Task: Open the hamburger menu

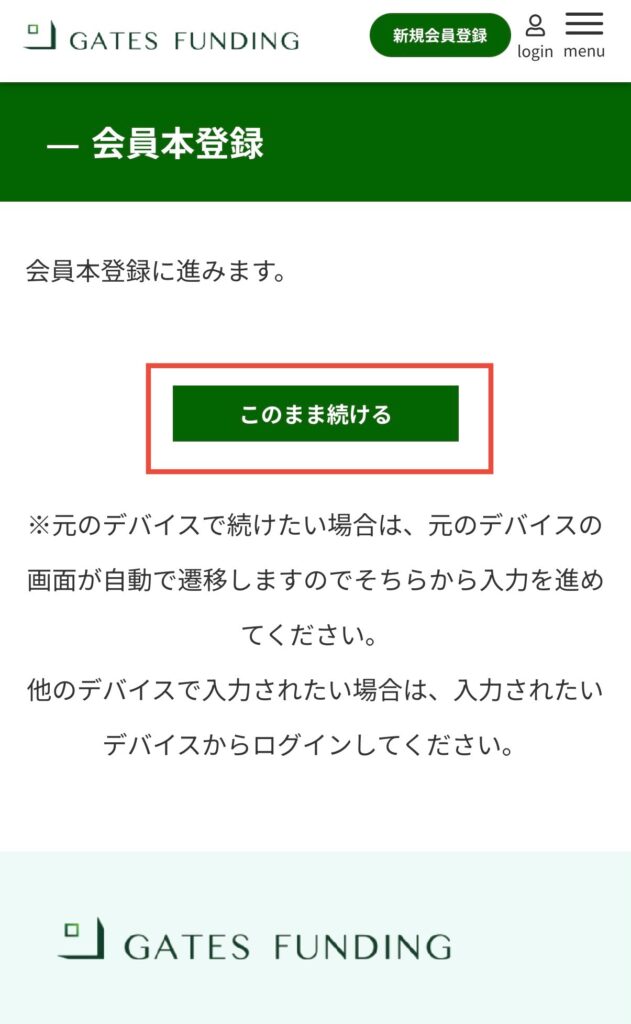Action: tap(584, 37)
